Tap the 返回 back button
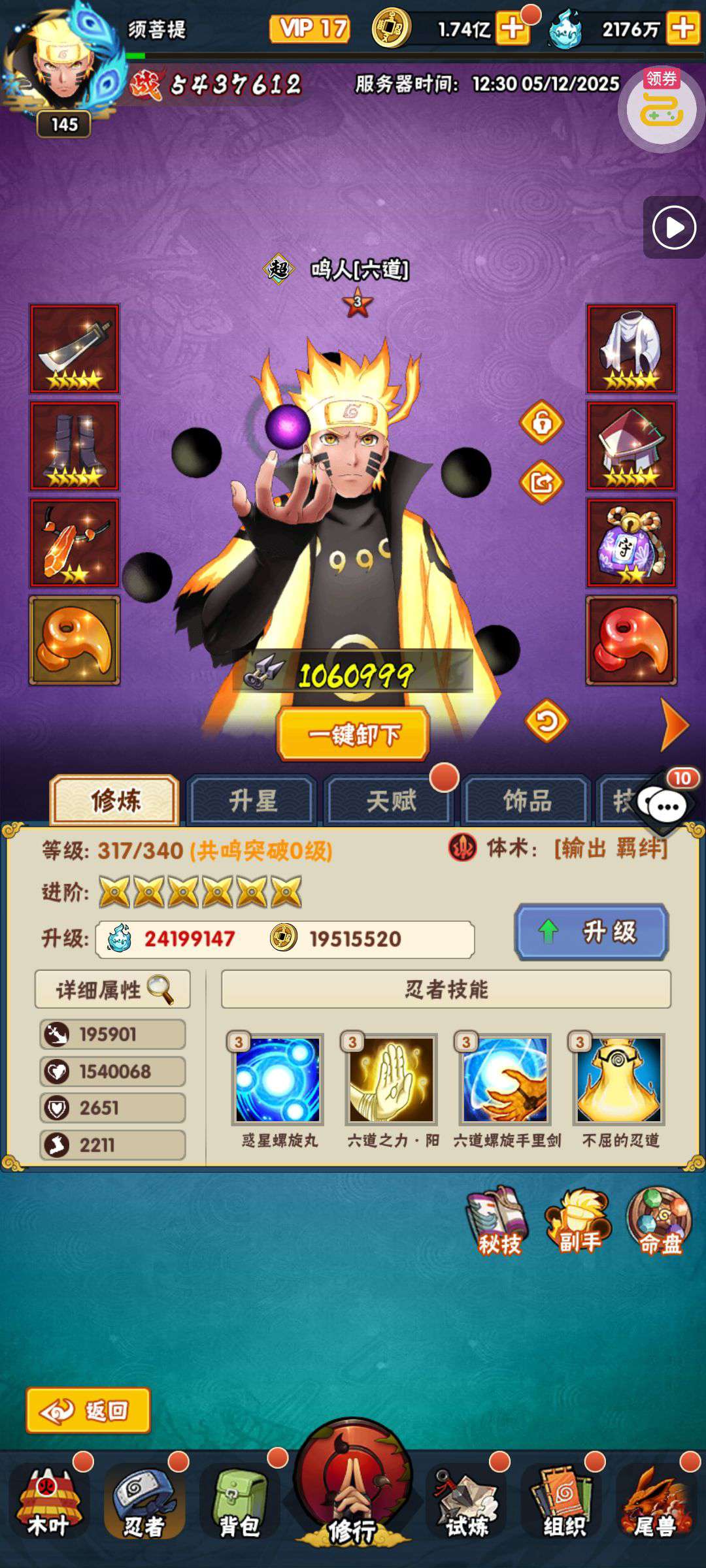This screenshot has height=1568, width=706. [x=88, y=1411]
